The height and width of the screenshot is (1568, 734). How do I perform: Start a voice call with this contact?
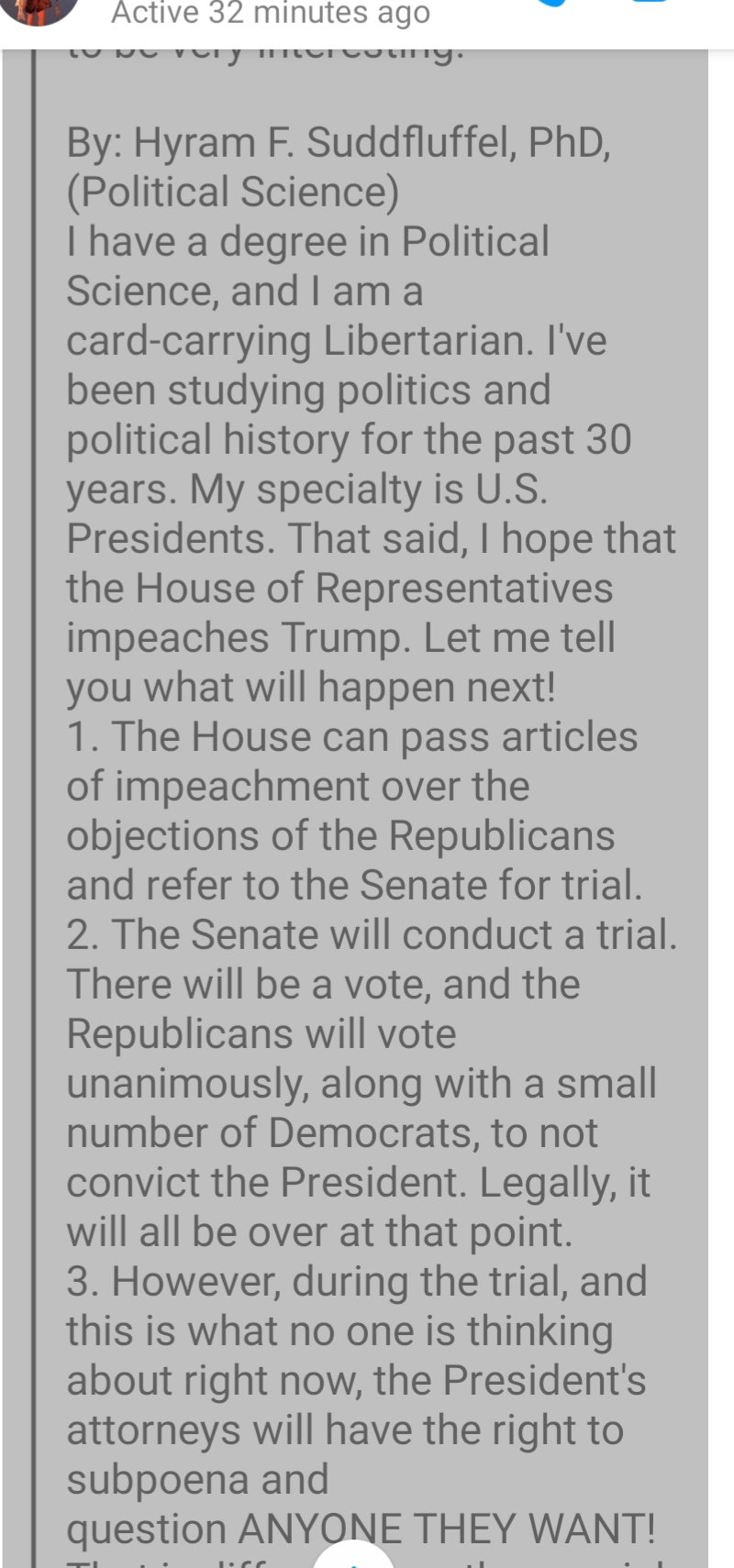click(556, 4)
